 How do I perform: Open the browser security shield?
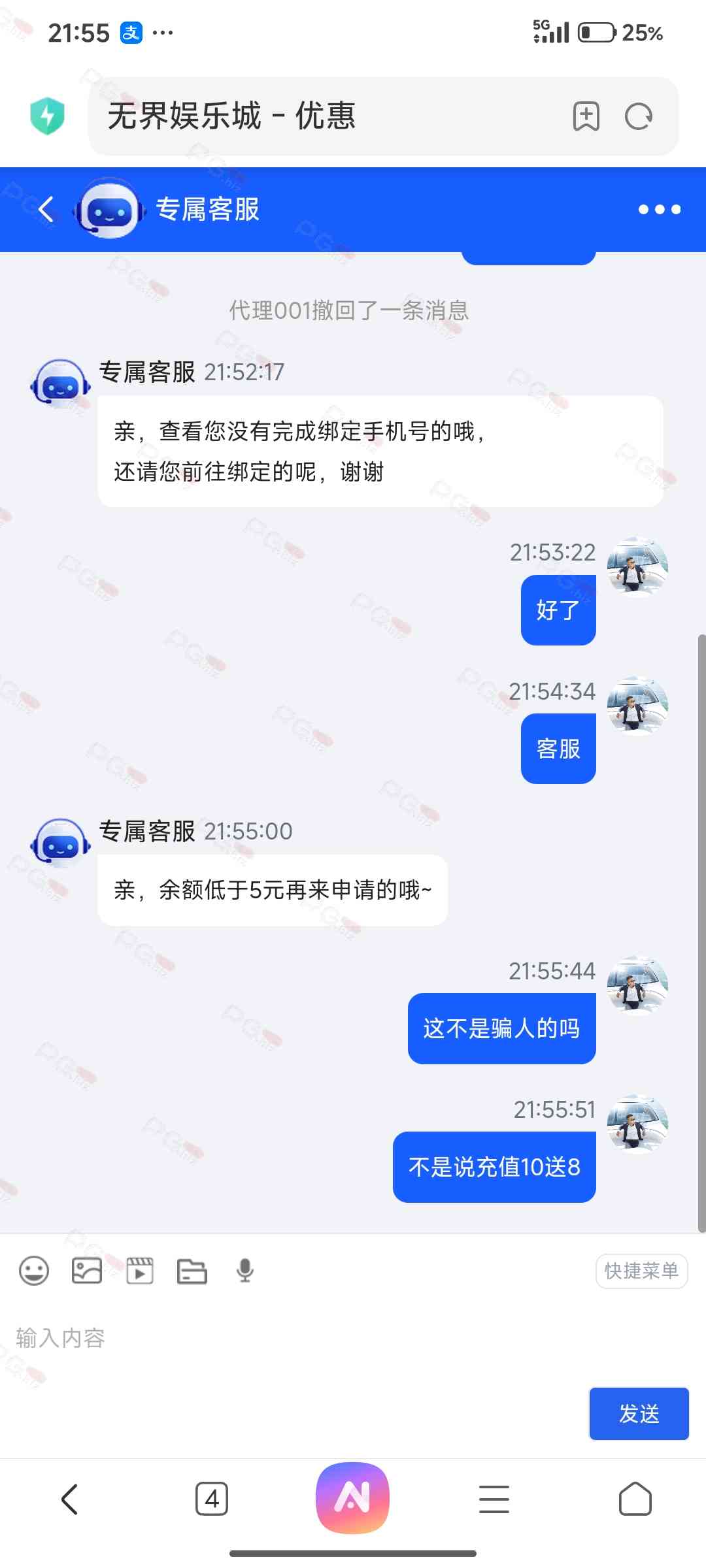click(x=48, y=116)
